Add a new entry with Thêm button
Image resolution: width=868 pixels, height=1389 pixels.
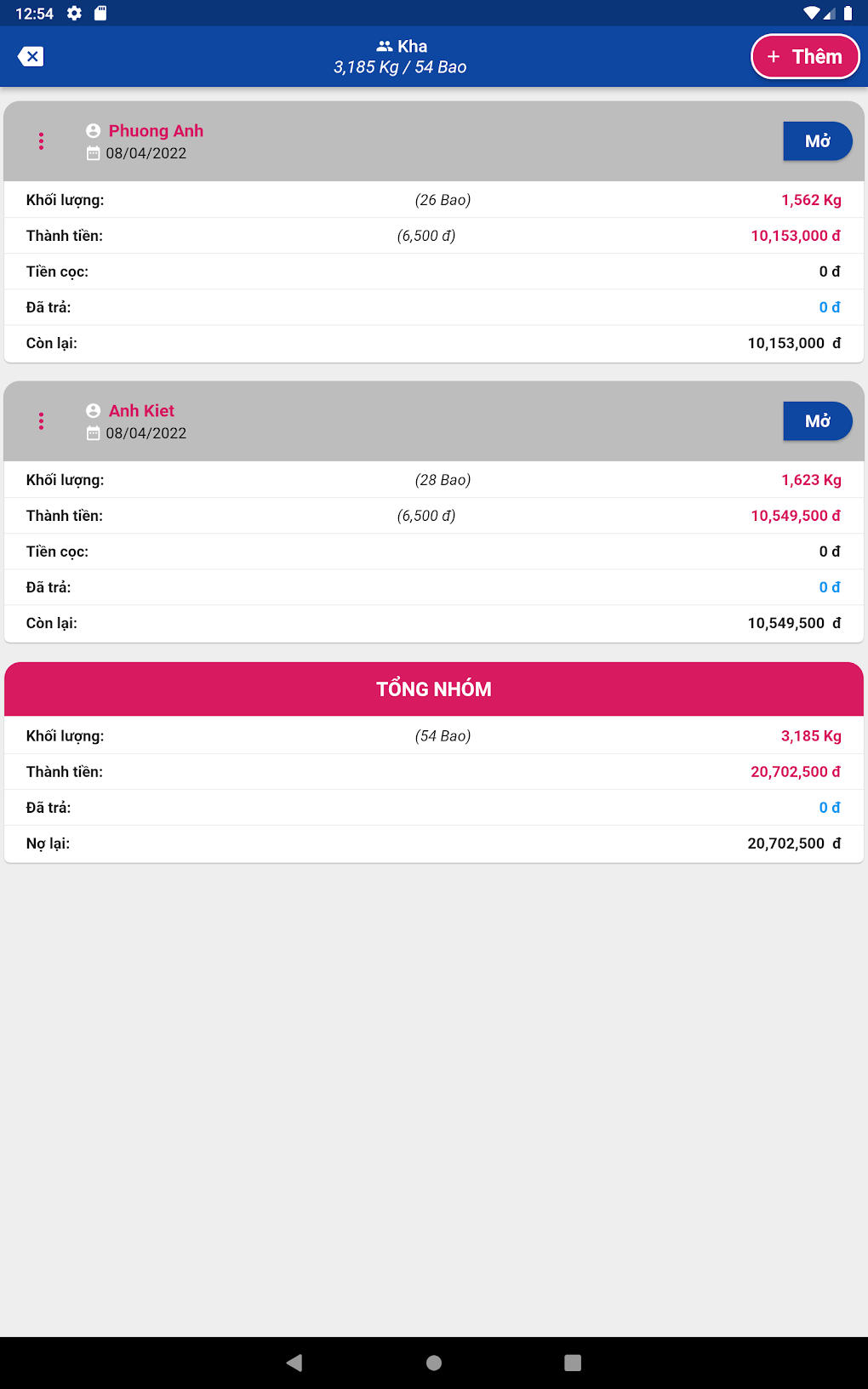[804, 57]
